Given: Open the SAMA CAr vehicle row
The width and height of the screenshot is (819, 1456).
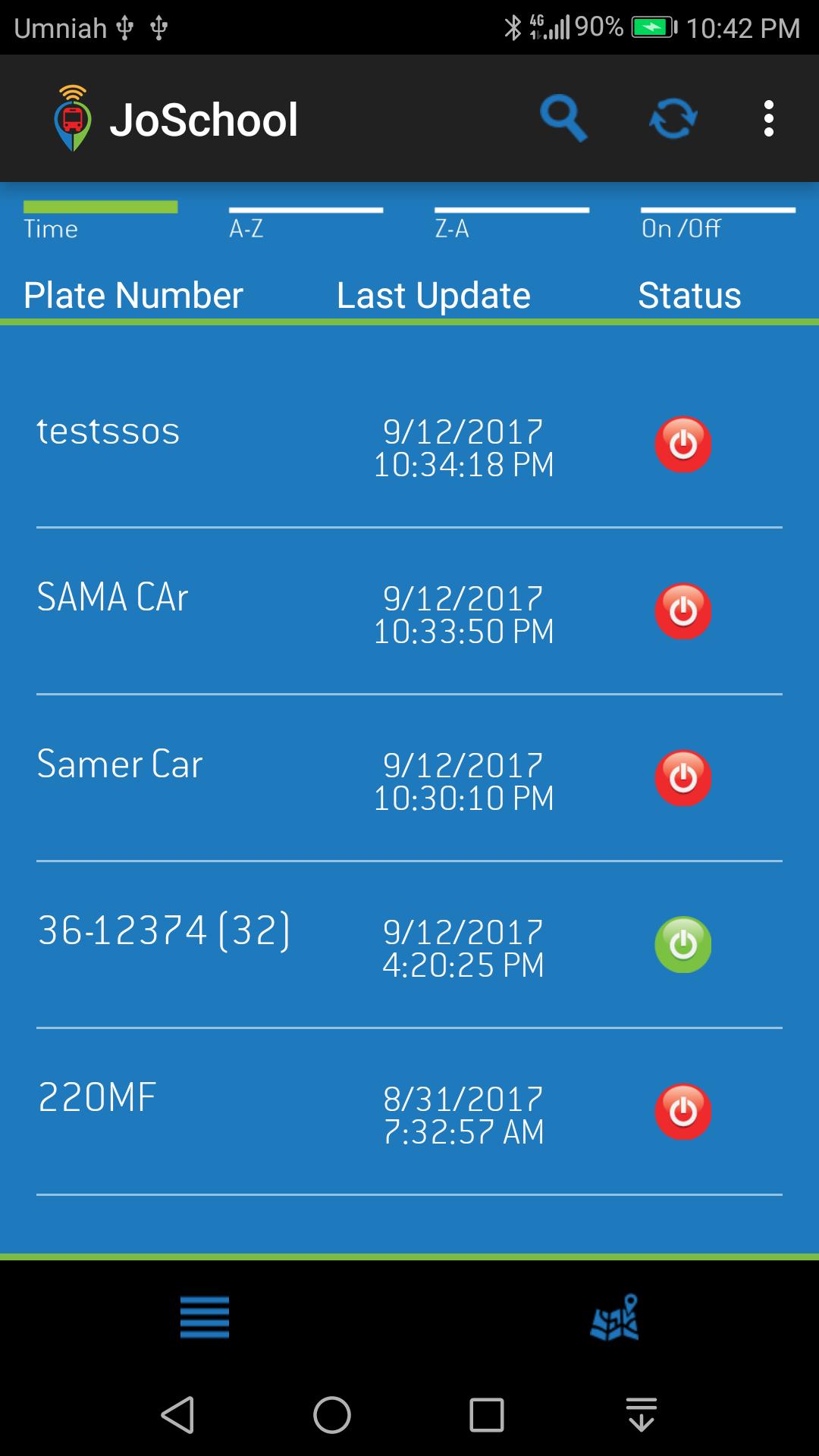Looking at the screenshot, I should click(x=409, y=612).
